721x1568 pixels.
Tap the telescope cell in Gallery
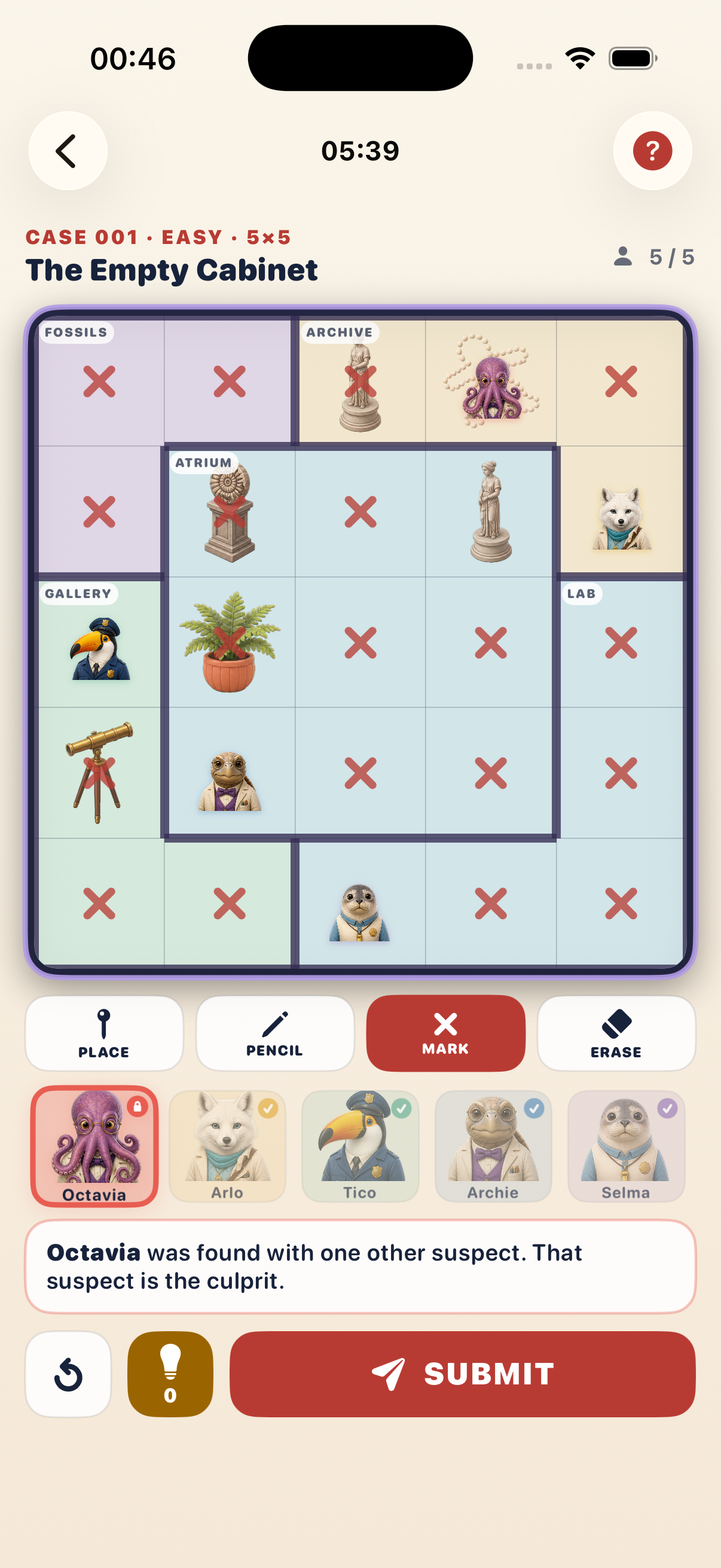click(100, 773)
